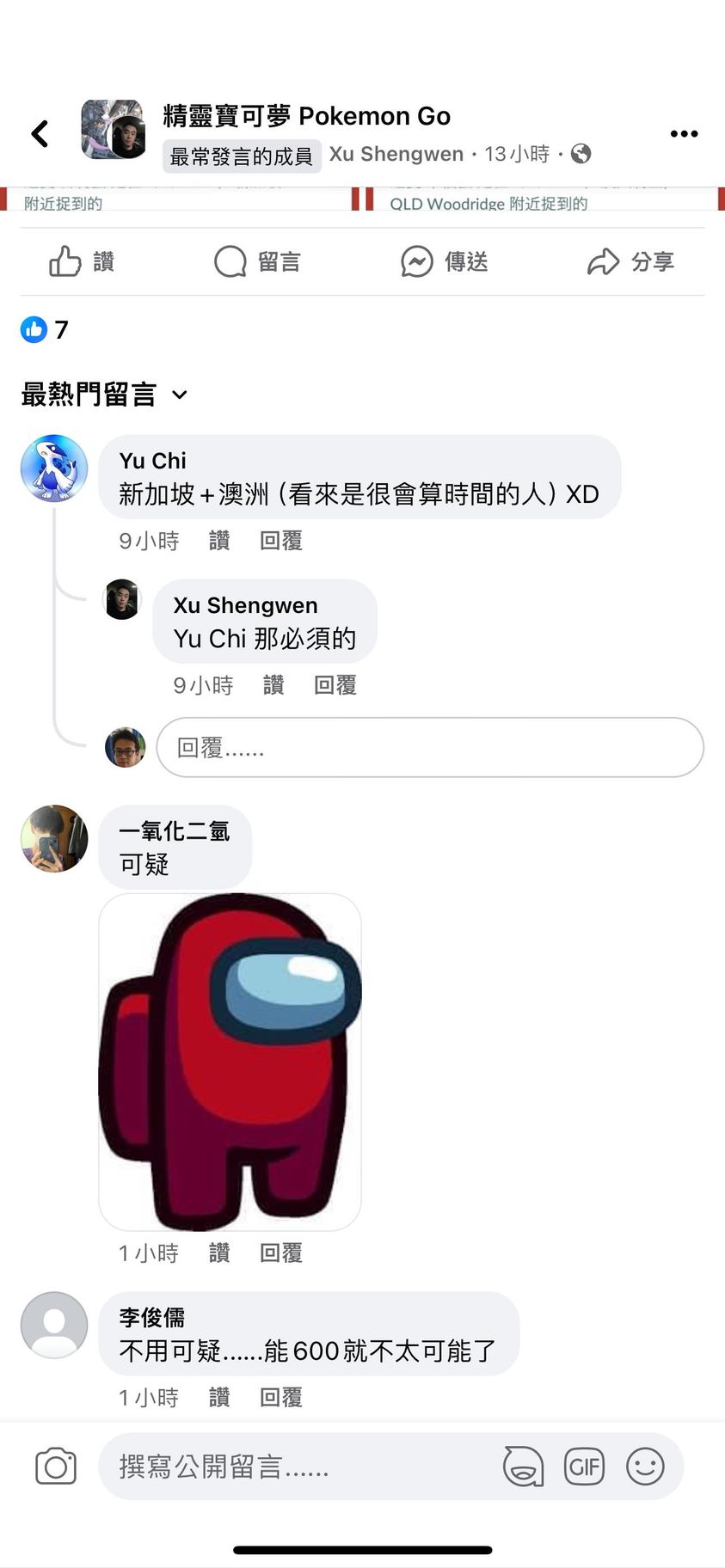Like 李俊儒's comment
725x1568 pixels.
[x=219, y=1398]
